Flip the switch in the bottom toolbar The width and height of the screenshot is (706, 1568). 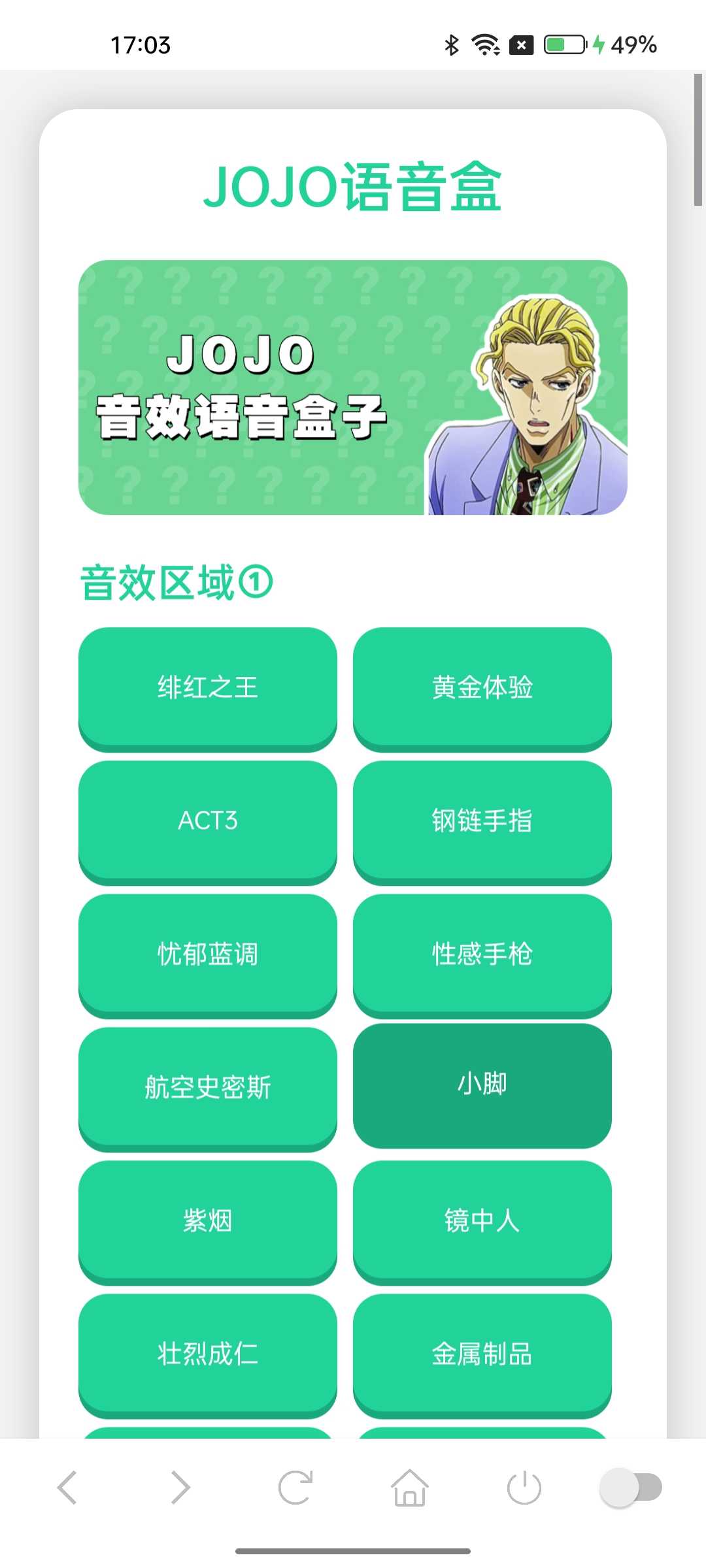pos(631,1488)
